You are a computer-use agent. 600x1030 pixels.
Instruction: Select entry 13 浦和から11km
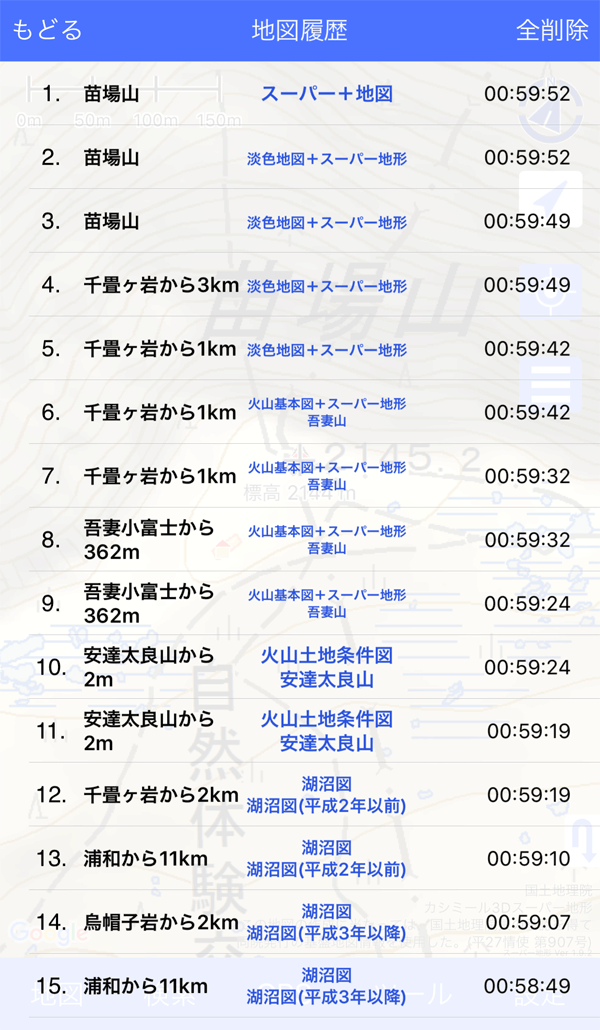click(300, 859)
